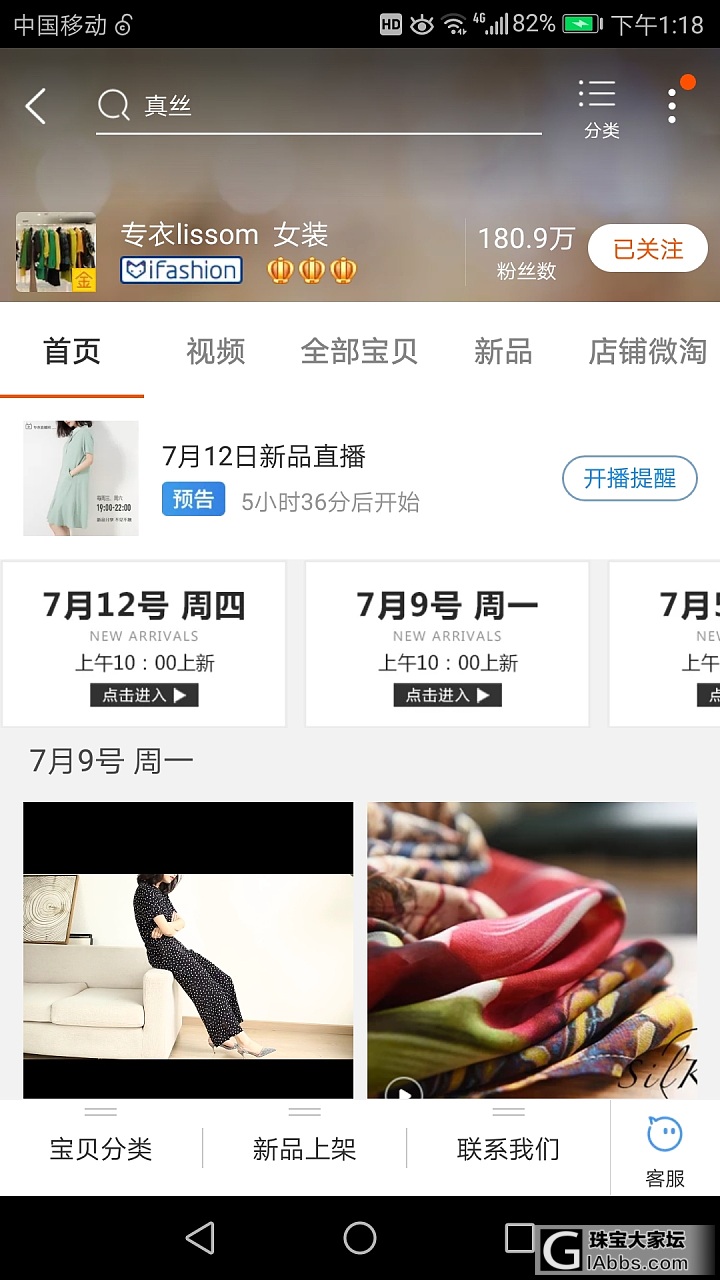
Task: Expand the 新品上架 bottom menu
Action: point(304,1148)
